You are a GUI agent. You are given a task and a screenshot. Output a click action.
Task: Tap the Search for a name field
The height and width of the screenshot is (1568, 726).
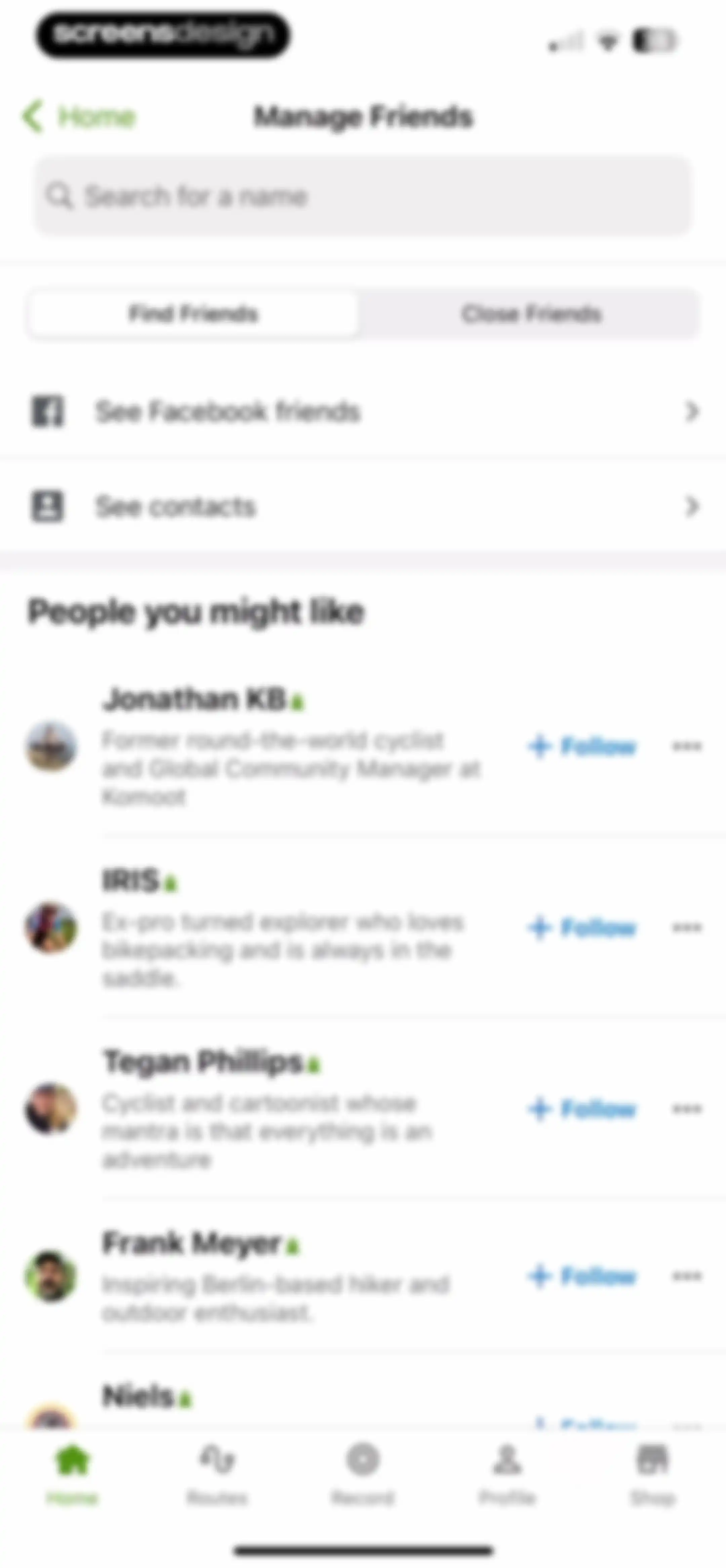pos(363,196)
